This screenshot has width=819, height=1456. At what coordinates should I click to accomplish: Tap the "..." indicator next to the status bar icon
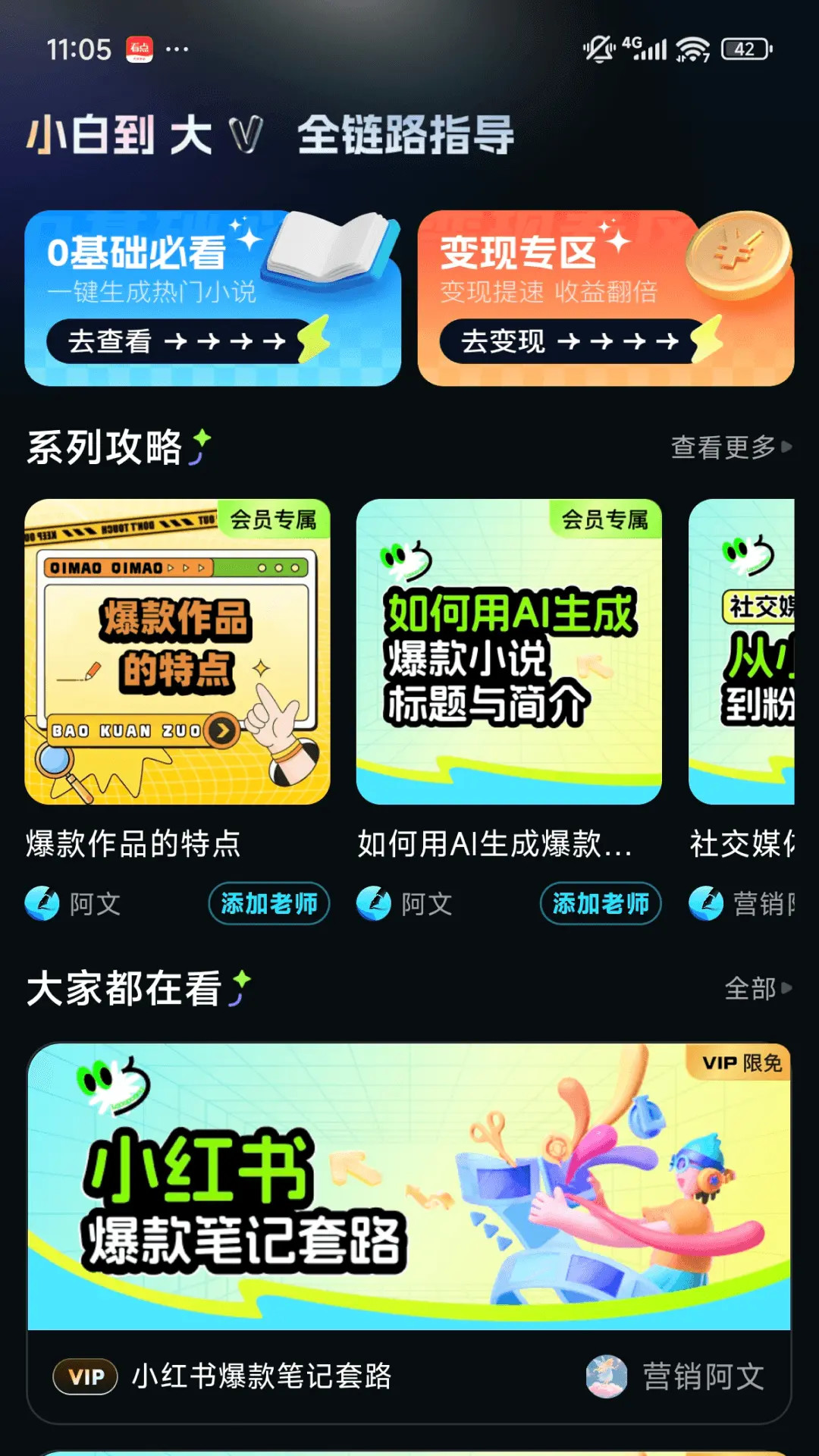[x=175, y=49]
